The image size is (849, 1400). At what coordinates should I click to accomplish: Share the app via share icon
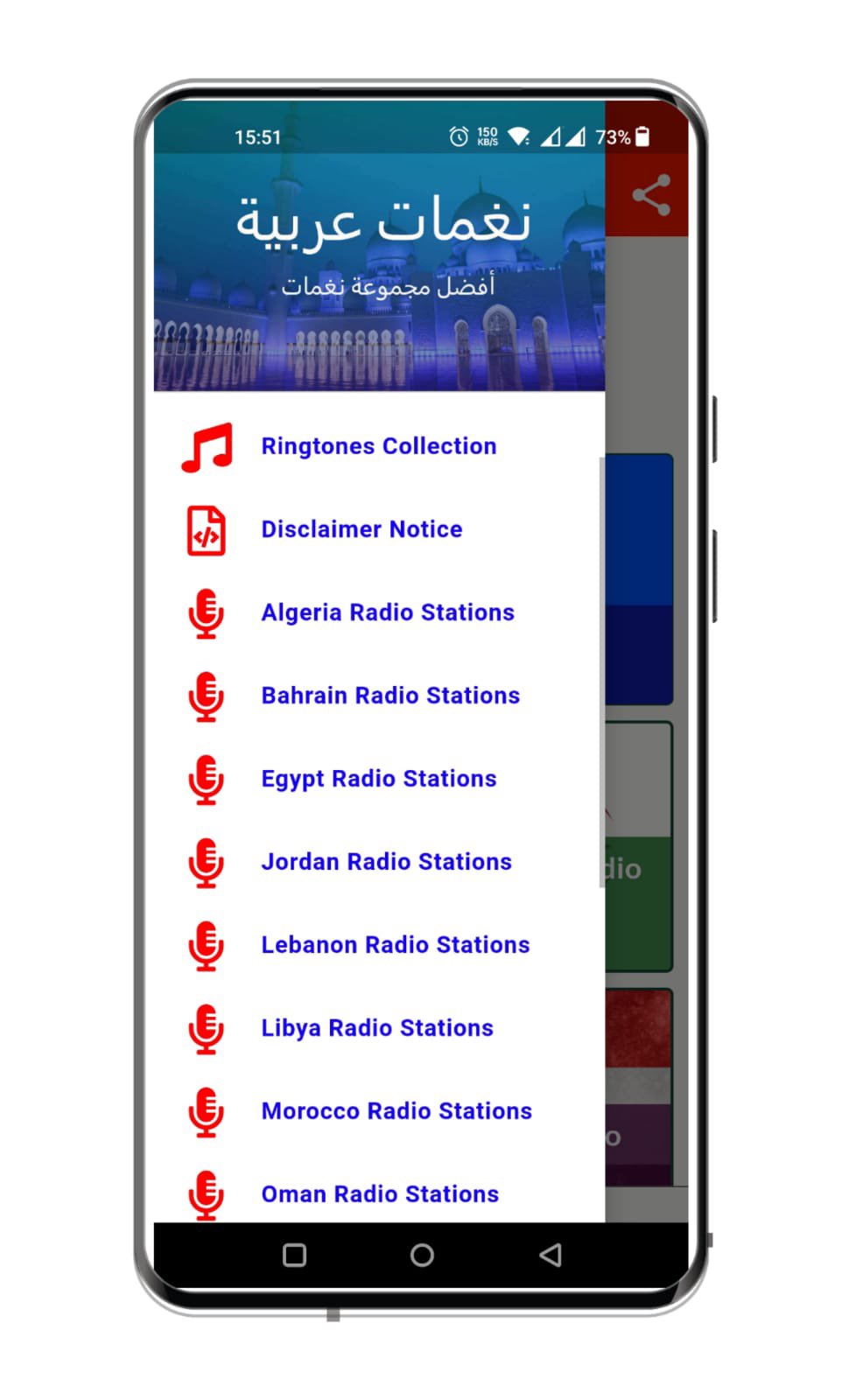[x=650, y=195]
